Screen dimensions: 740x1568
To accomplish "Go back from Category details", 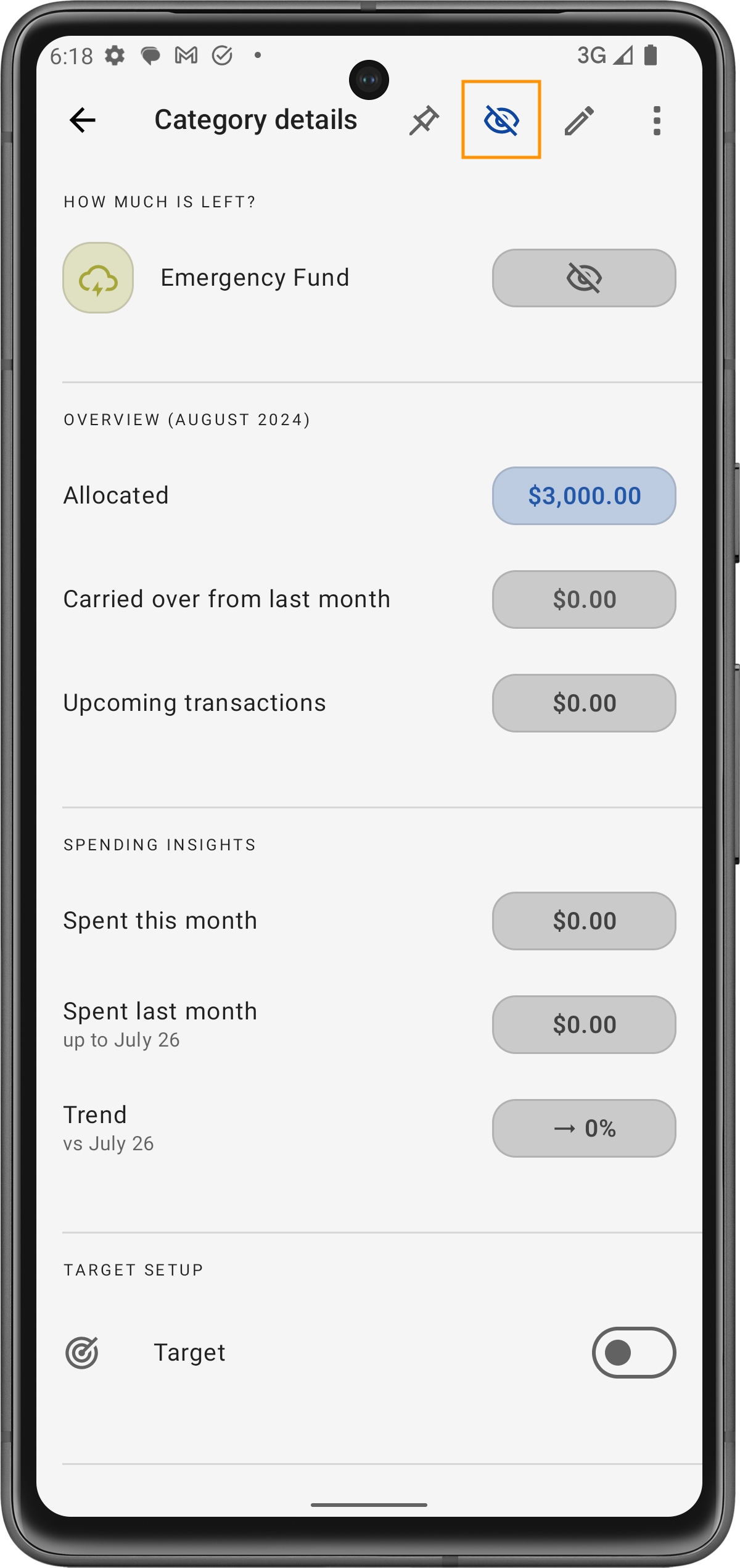I will [83, 120].
